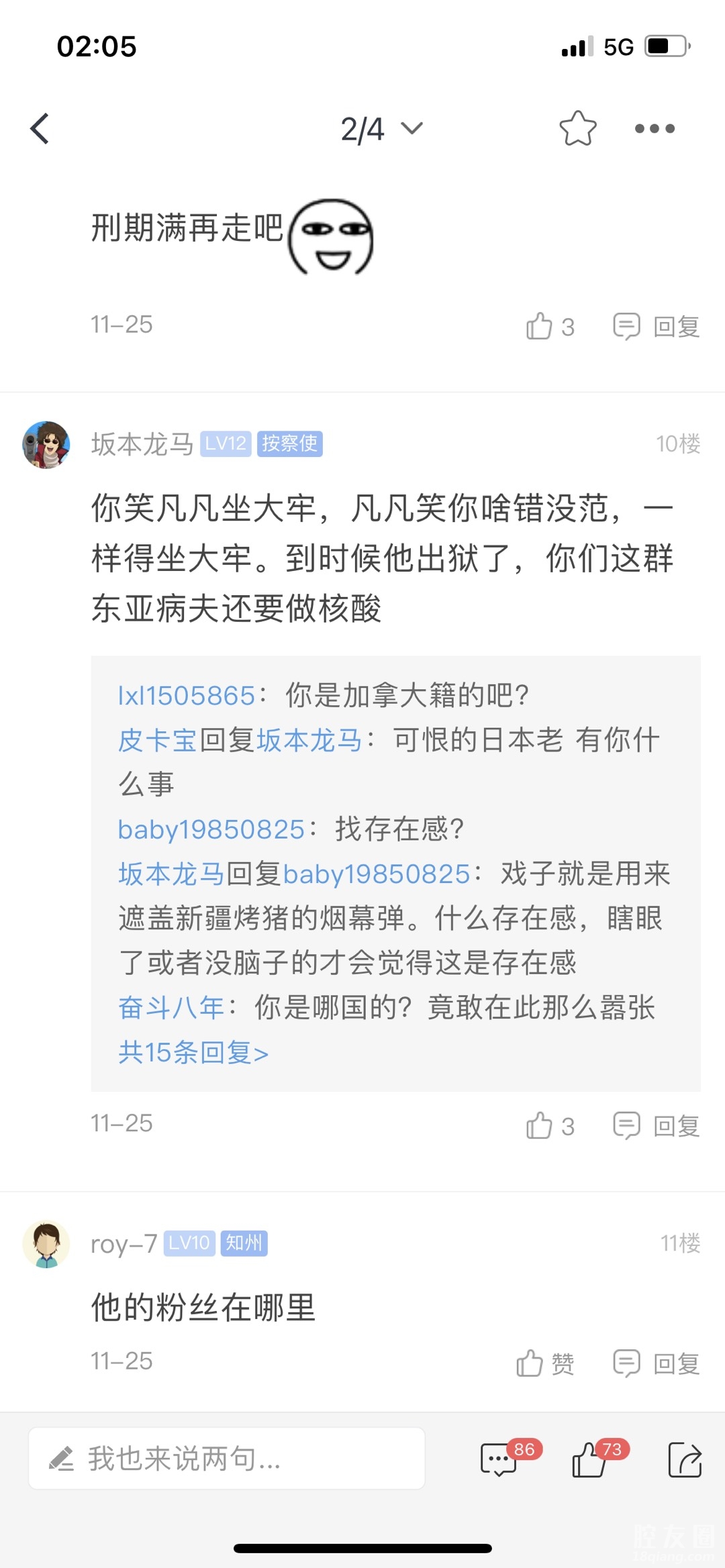Expand all 15 replies (共15条回复)
This screenshot has width=725, height=1568.
click(x=193, y=1052)
